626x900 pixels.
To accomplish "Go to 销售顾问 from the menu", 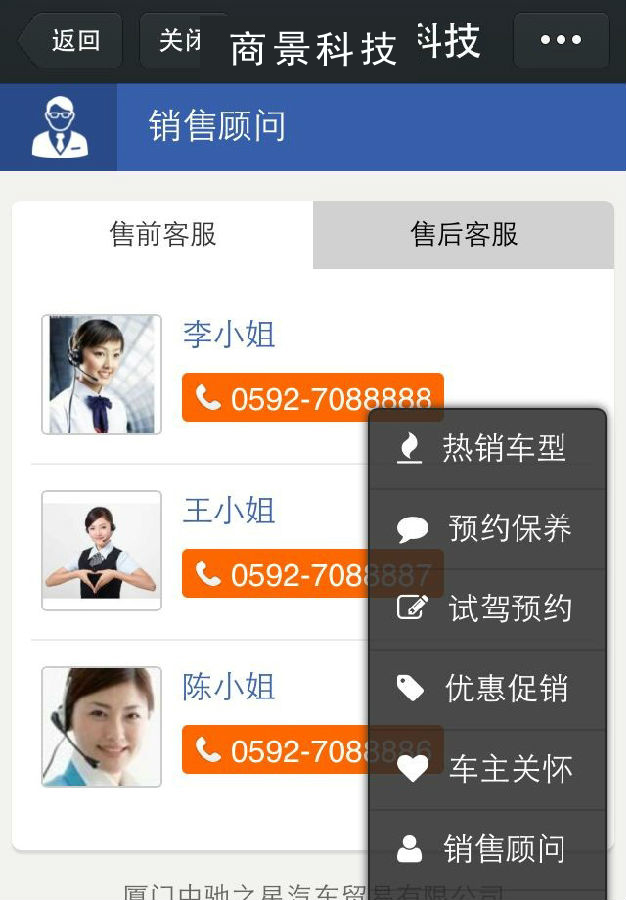I will click(488, 849).
